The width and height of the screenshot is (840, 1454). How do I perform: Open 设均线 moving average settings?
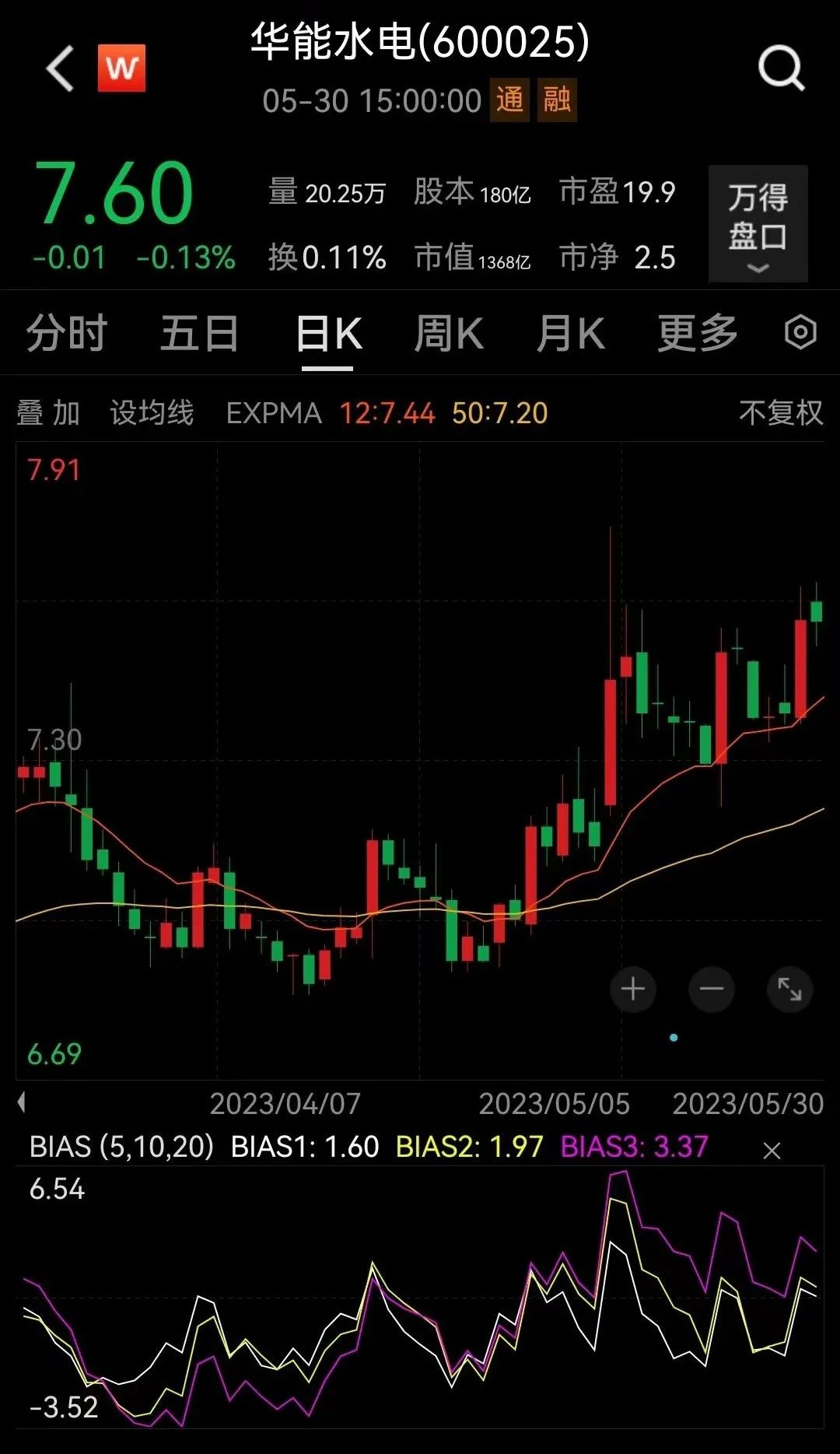(152, 413)
